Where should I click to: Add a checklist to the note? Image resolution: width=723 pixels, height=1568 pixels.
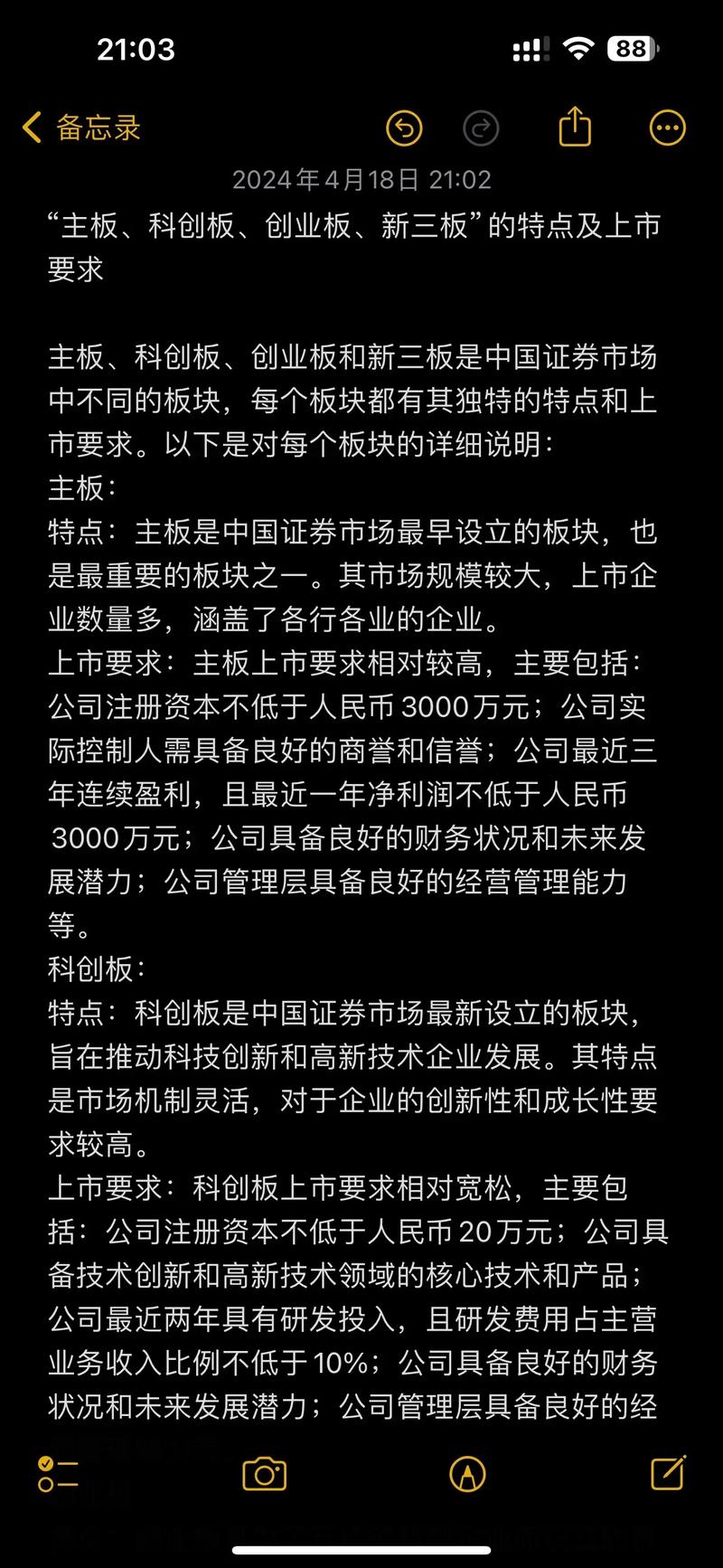tap(59, 1474)
